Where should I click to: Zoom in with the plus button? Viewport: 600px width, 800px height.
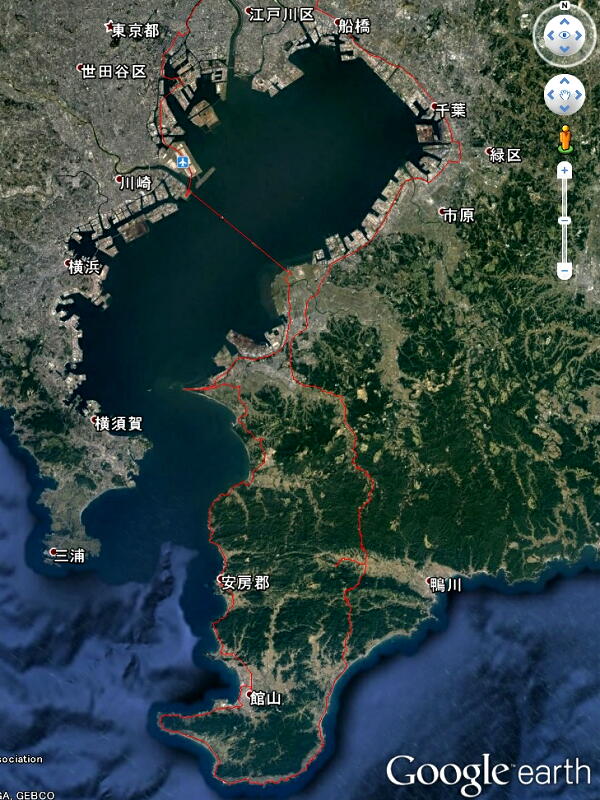(x=564, y=171)
